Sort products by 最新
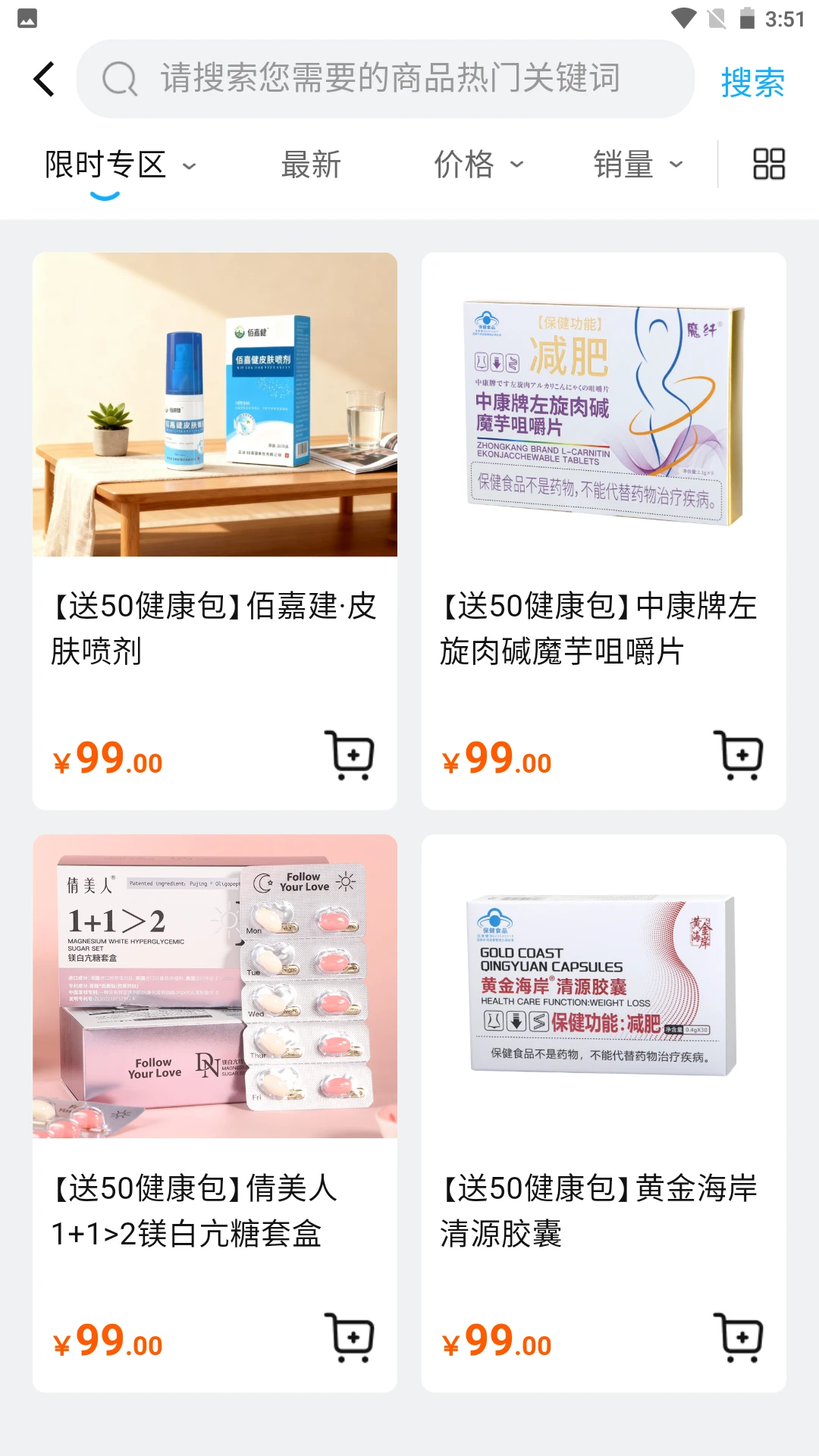Image resolution: width=819 pixels, height=1456 pixels. pyautogui.click(x=311, y=165)
